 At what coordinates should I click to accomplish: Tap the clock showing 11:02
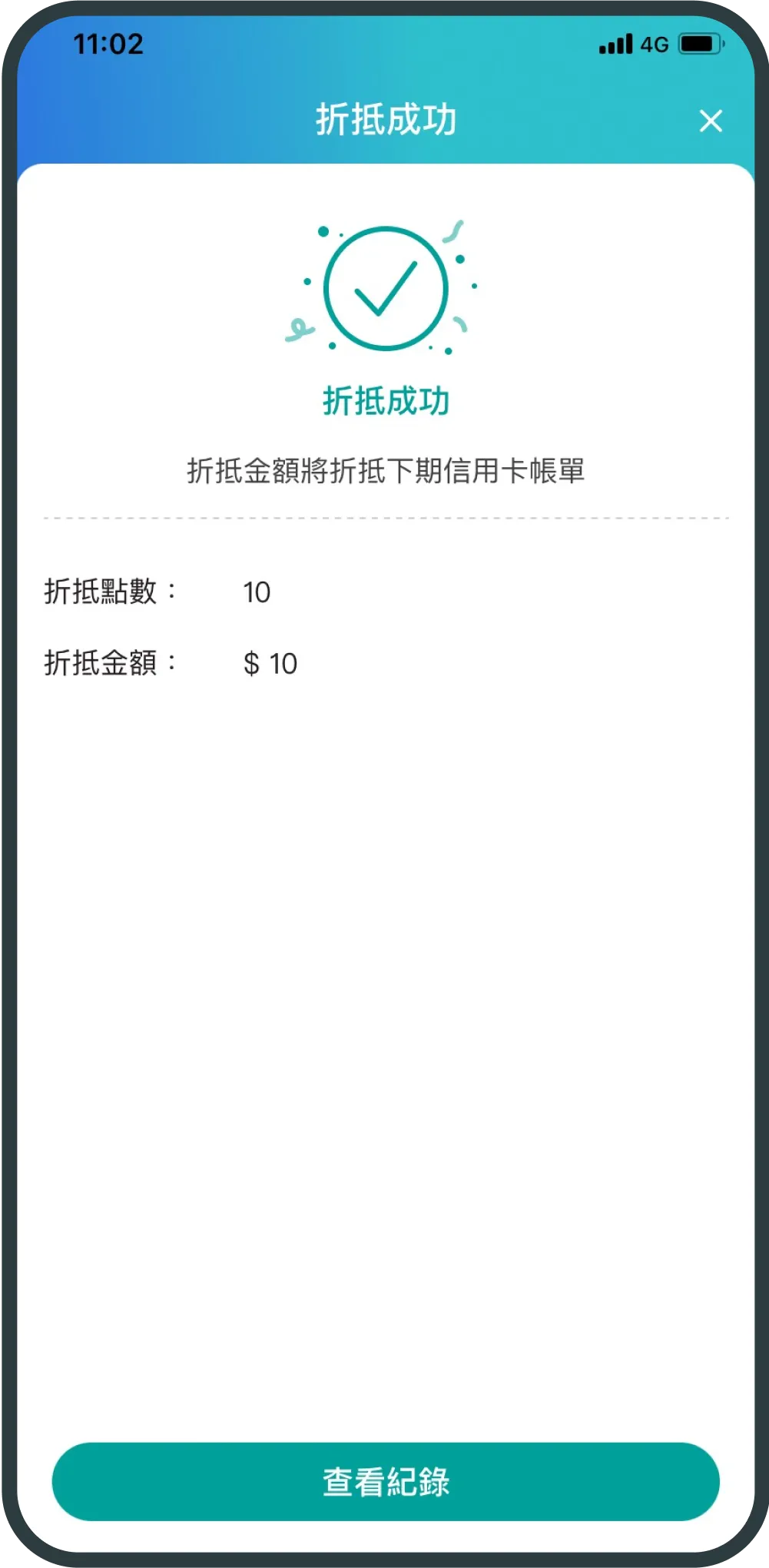pyautogui.click(x=108, y=45)
